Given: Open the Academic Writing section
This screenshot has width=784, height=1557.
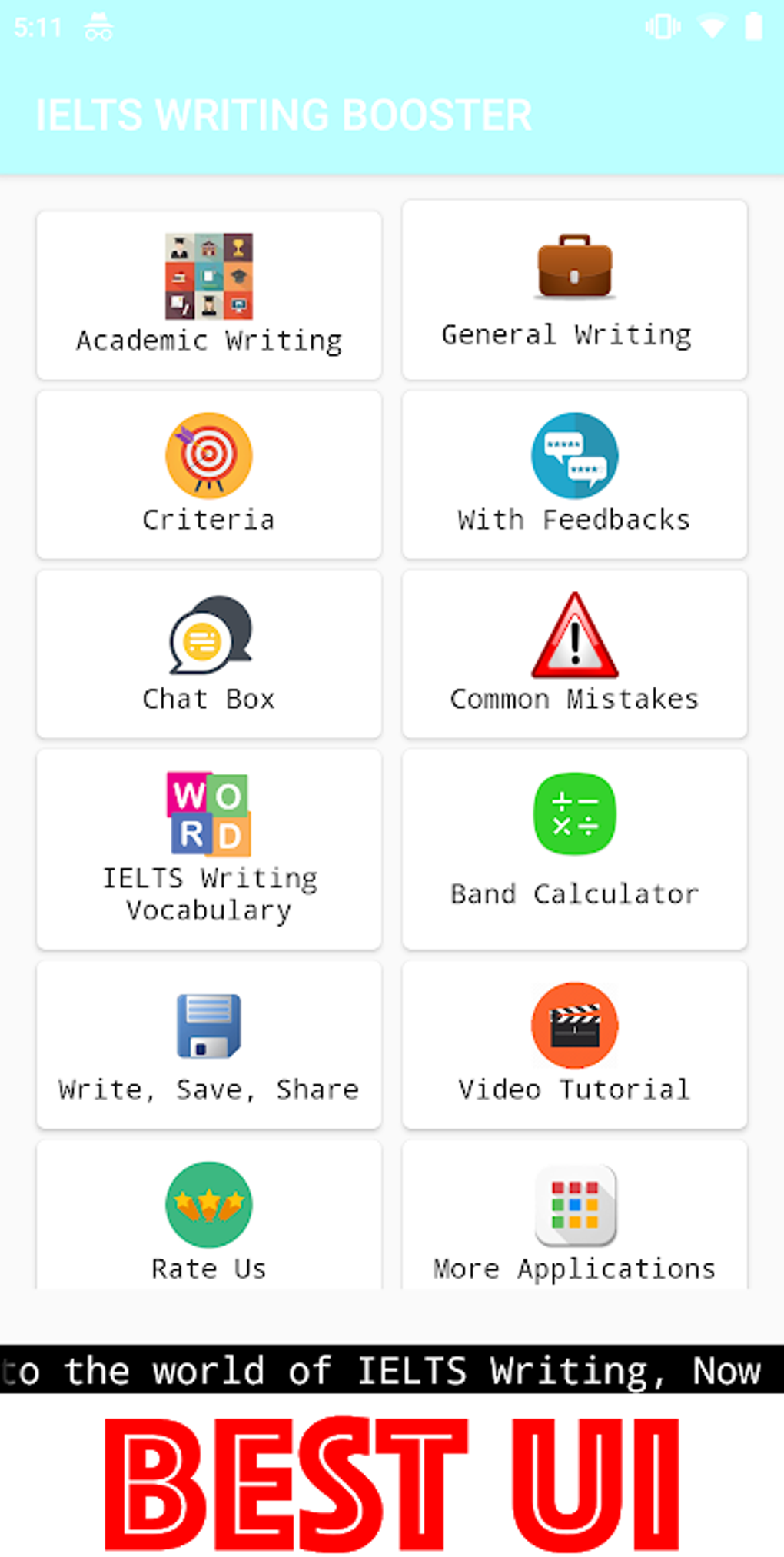Looking at the screenshot, I should coord(208,295).
